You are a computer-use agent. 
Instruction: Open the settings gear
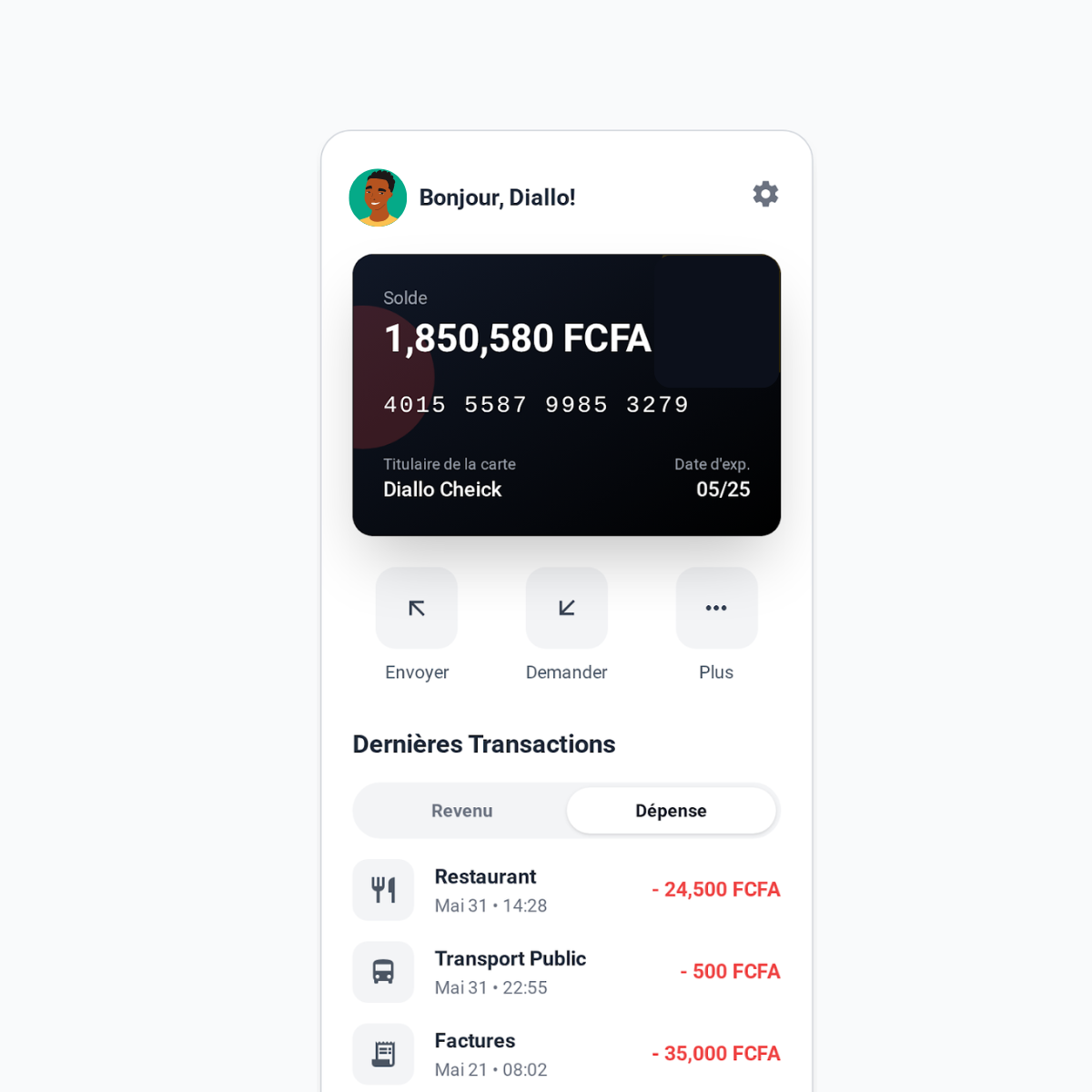(x=765, y=194)
